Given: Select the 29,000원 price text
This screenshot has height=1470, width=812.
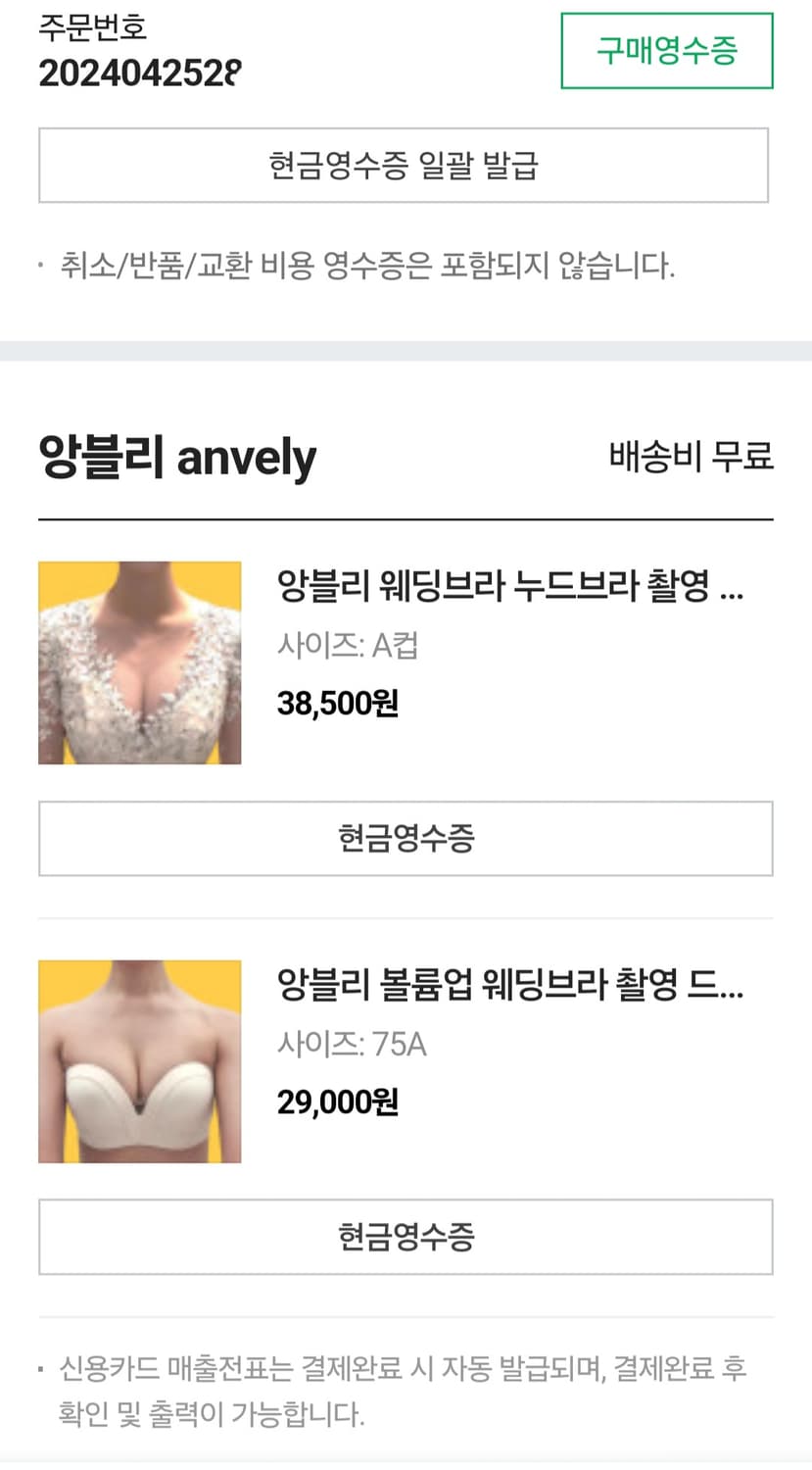Looking at the screenshot, I should tap(338, 1102).
